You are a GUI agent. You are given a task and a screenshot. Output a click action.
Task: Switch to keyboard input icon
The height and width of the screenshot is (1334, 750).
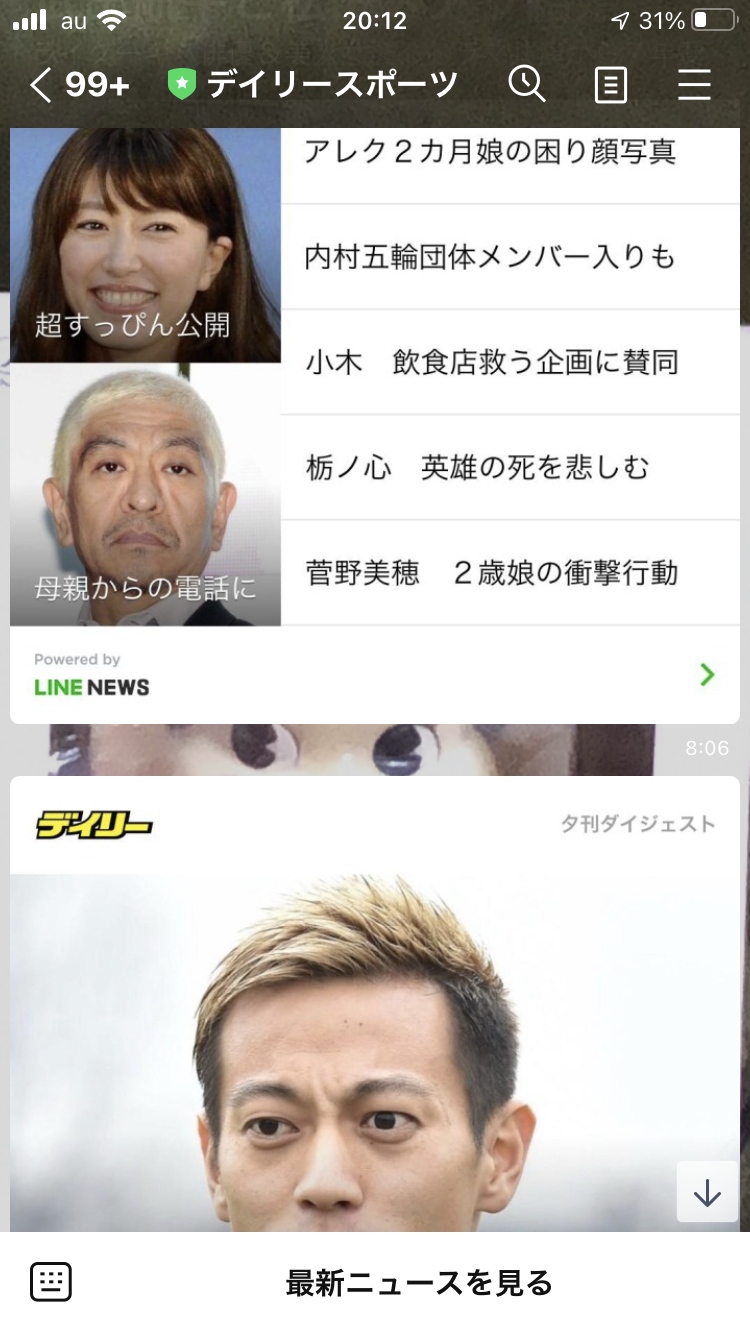point(51,1282)
